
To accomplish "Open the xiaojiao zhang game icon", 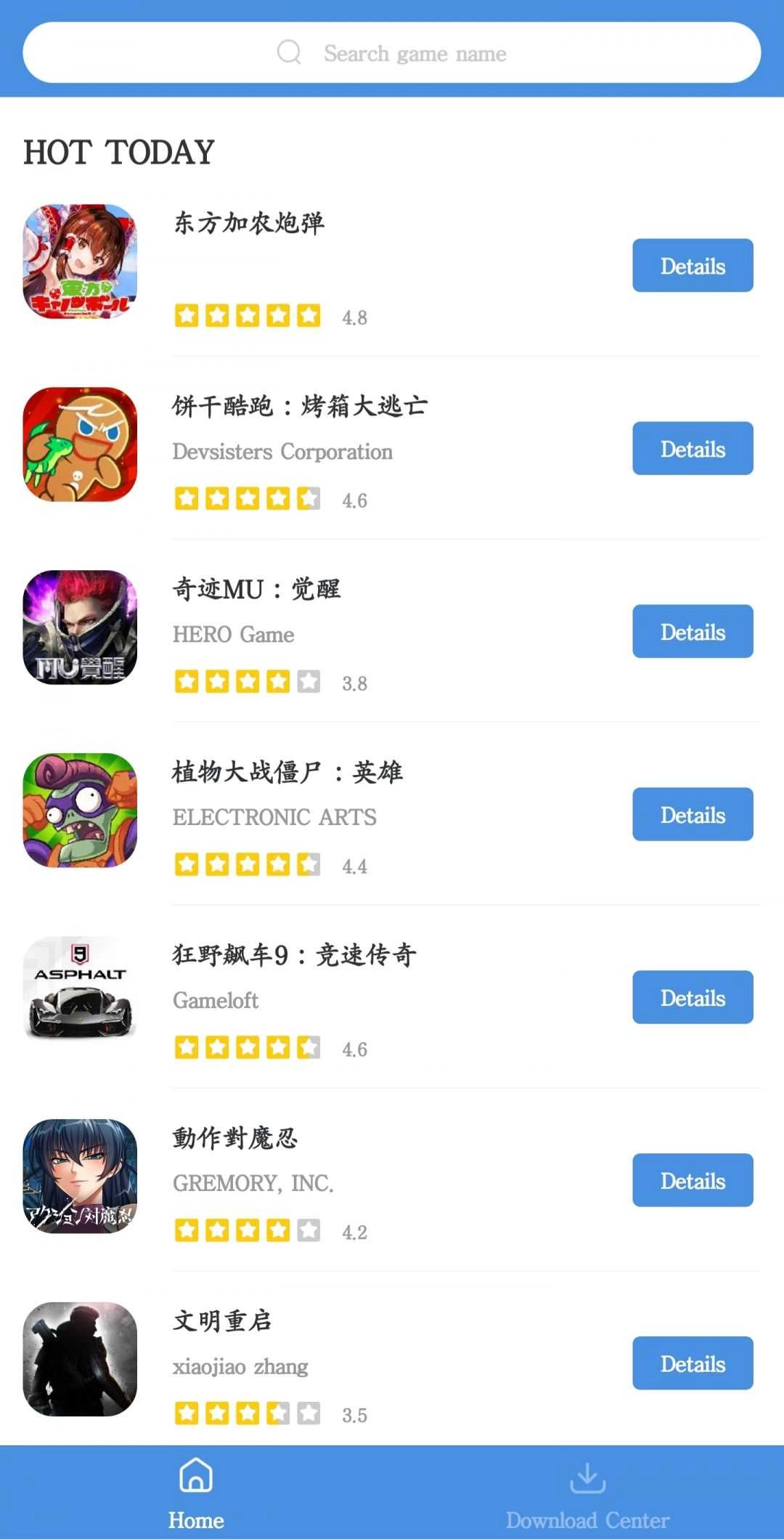I will (x=80, y=1360).
